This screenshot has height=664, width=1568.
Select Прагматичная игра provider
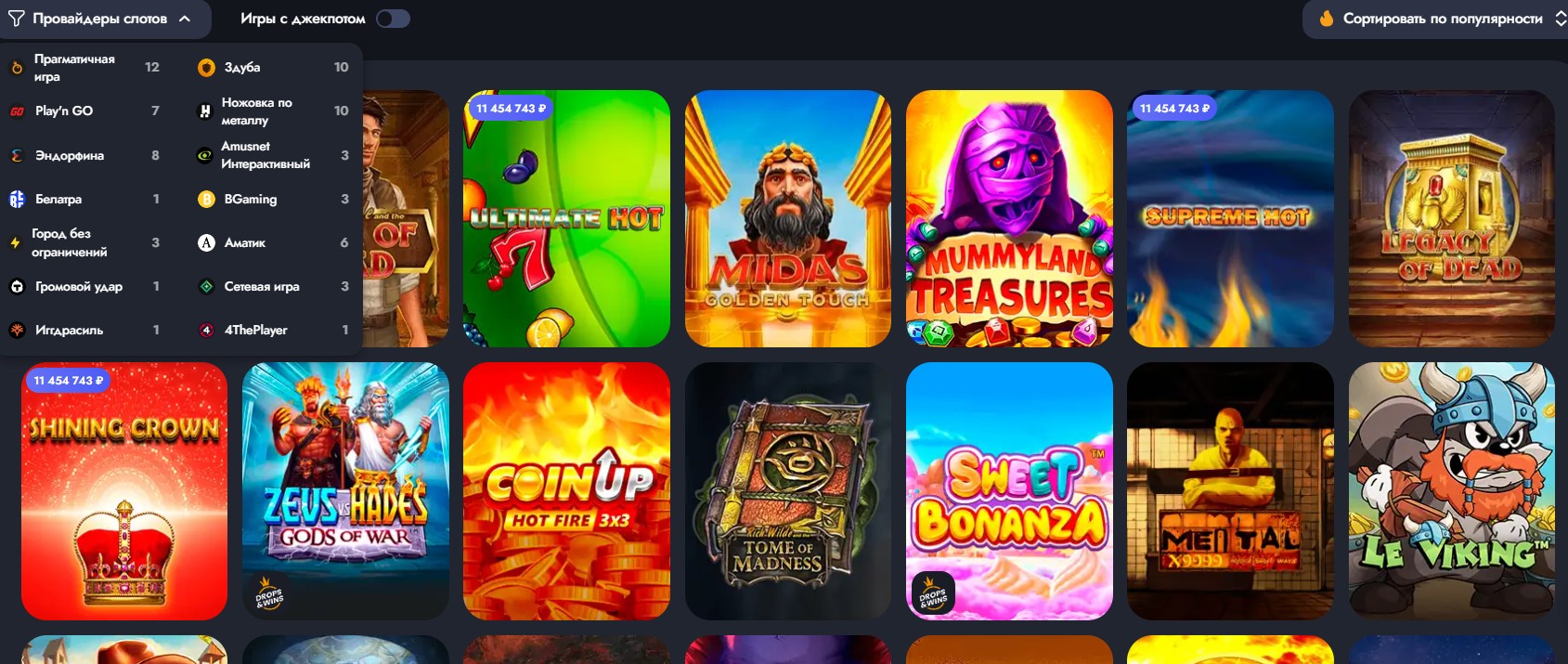(74, 68)
